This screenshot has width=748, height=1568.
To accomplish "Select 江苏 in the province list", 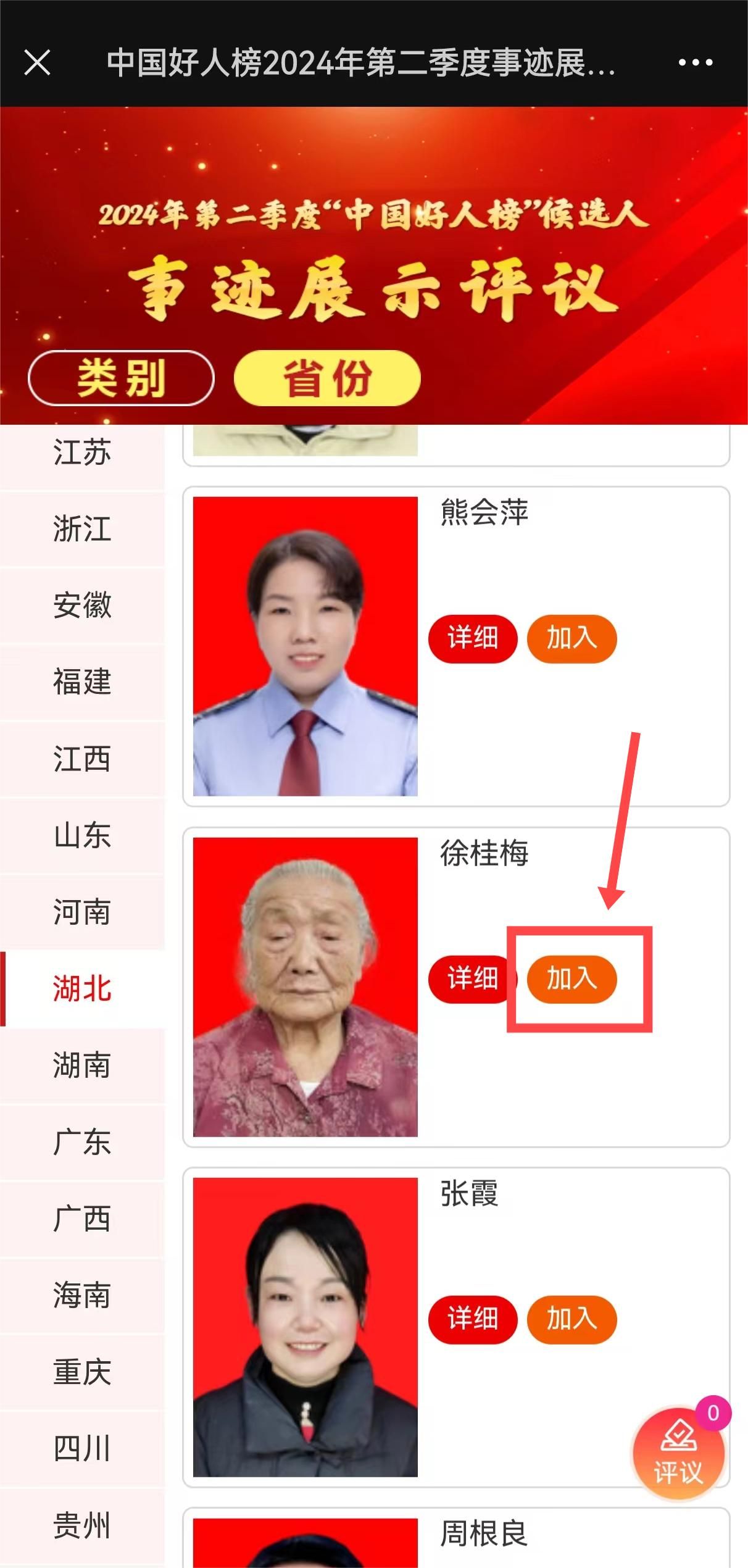I will click(x=82, y=452).
